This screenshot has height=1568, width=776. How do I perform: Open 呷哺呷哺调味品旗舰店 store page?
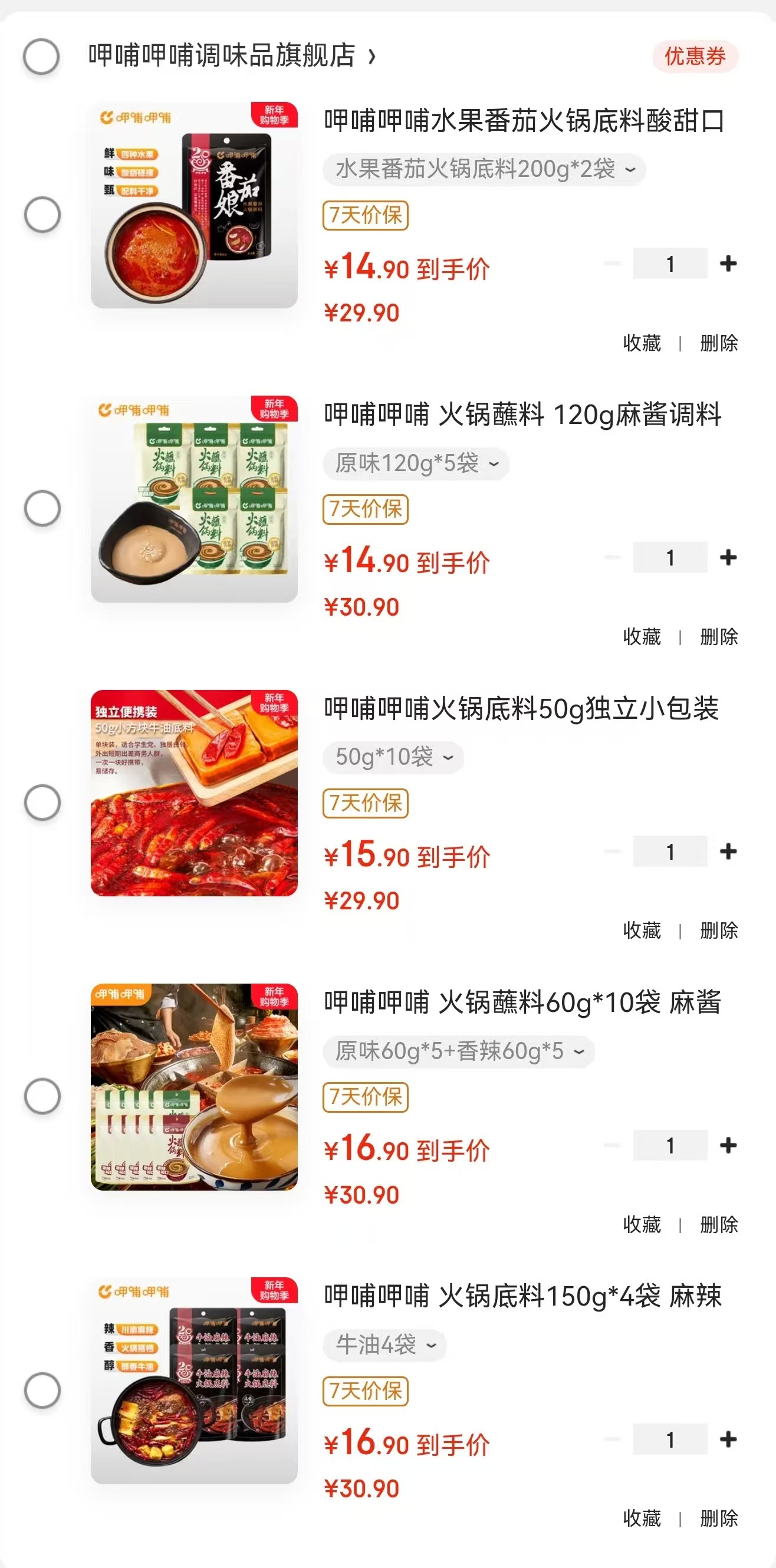231,56
